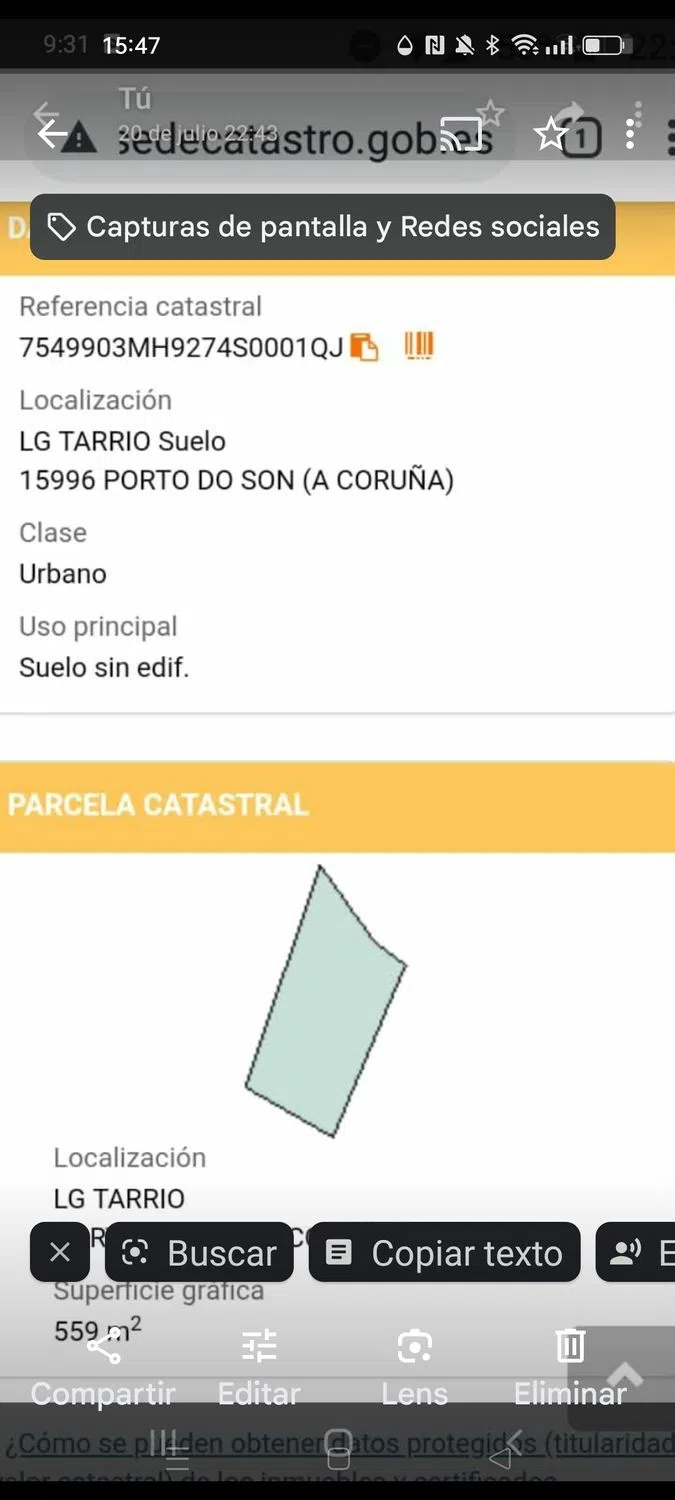Select the Buscar chip
Image resolution: width=675 pixels, height=1500 pixels.
pyautogui.click(x=199, y=1252)
